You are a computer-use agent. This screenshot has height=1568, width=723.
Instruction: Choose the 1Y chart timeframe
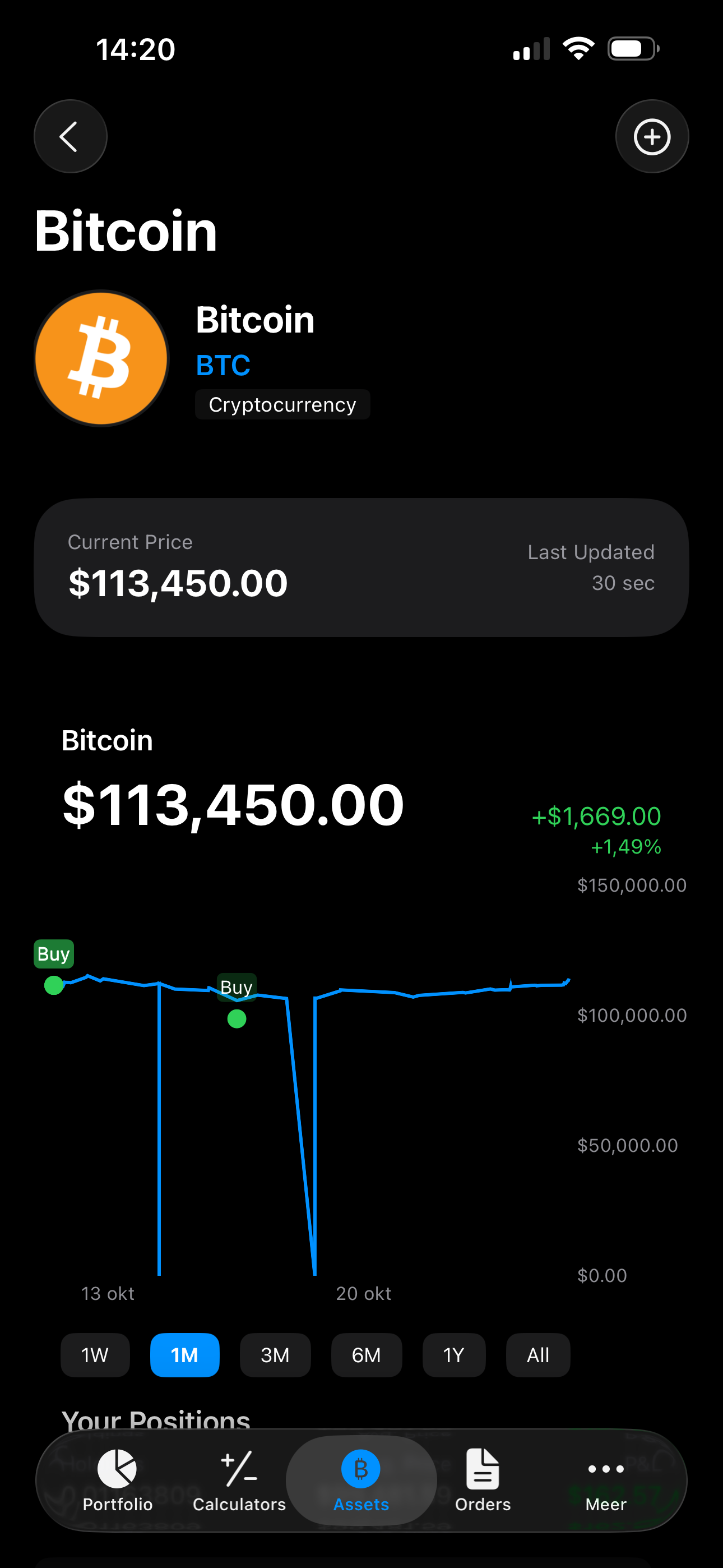pyautogui.click(x=454, y=1355)
